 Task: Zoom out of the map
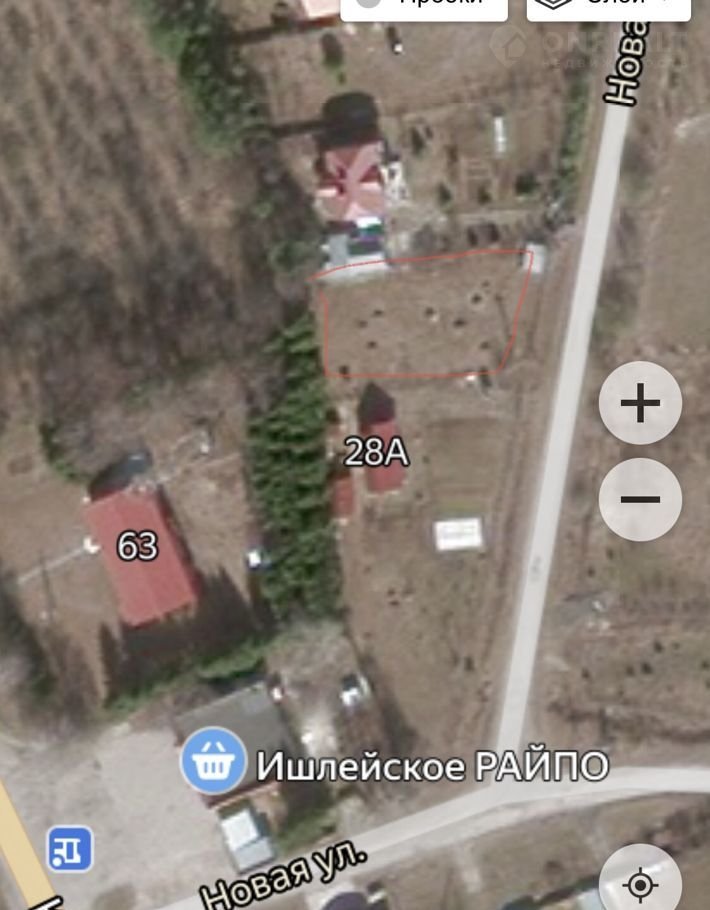click(x=640, y=499)
